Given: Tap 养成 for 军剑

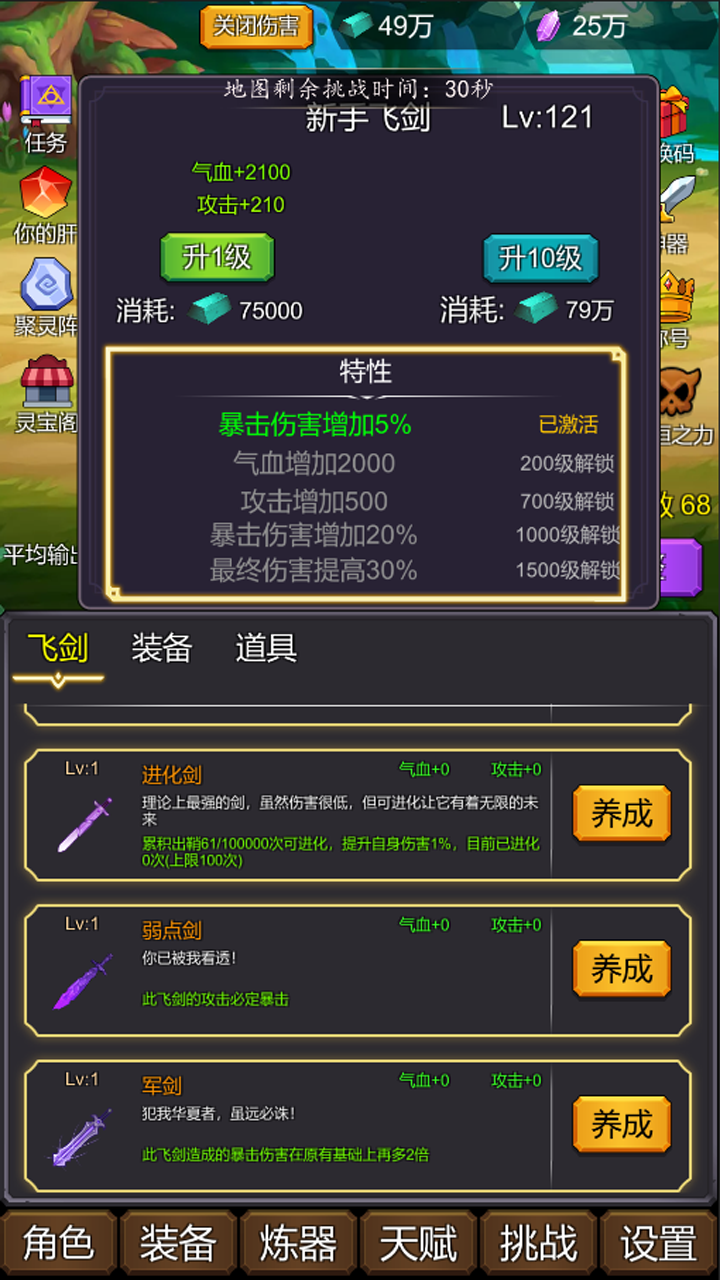Looking at the screenshot, I should (621, 1124).
